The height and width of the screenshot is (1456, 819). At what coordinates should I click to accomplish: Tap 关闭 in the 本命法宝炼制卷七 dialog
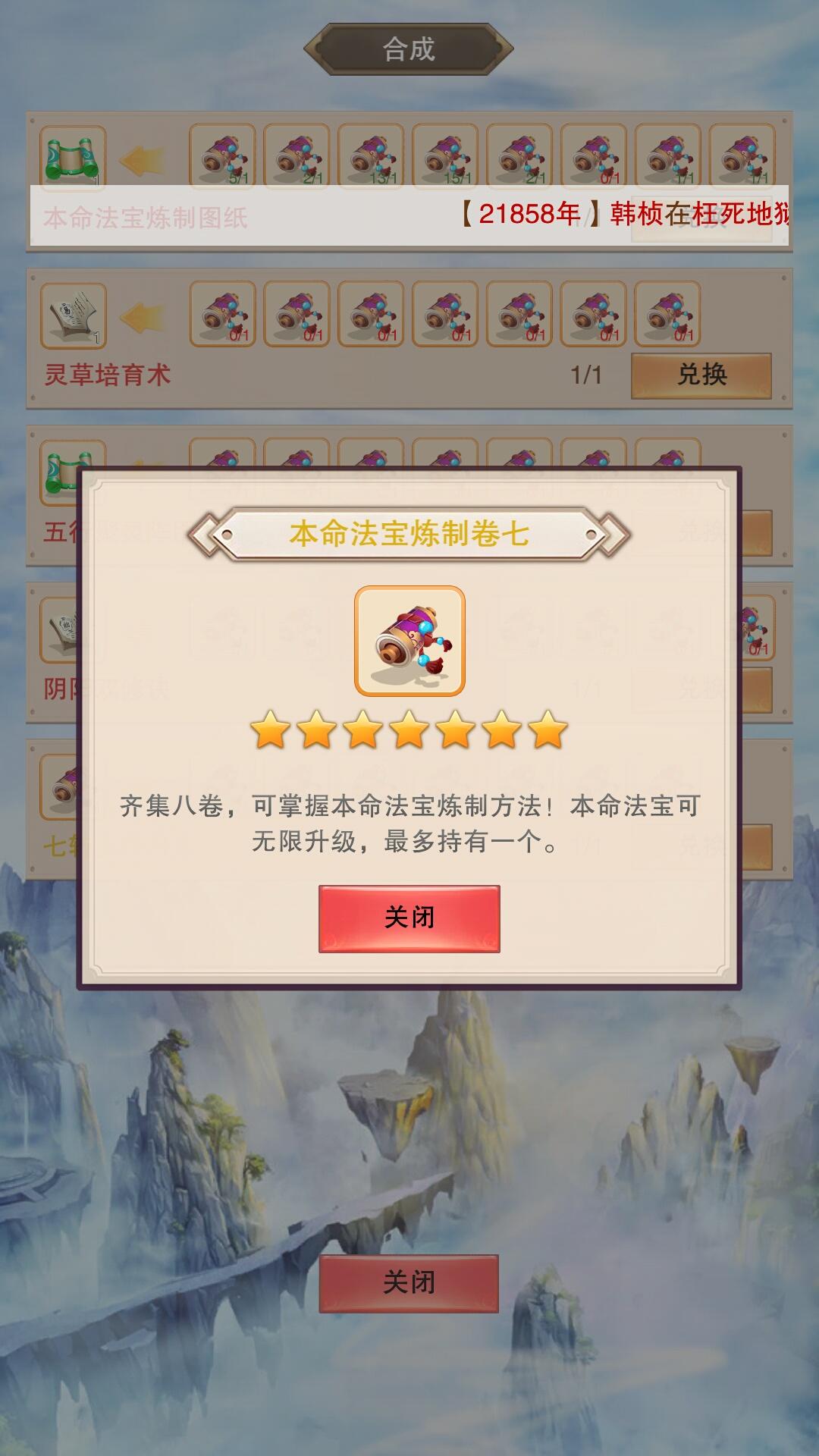point(409,918)
